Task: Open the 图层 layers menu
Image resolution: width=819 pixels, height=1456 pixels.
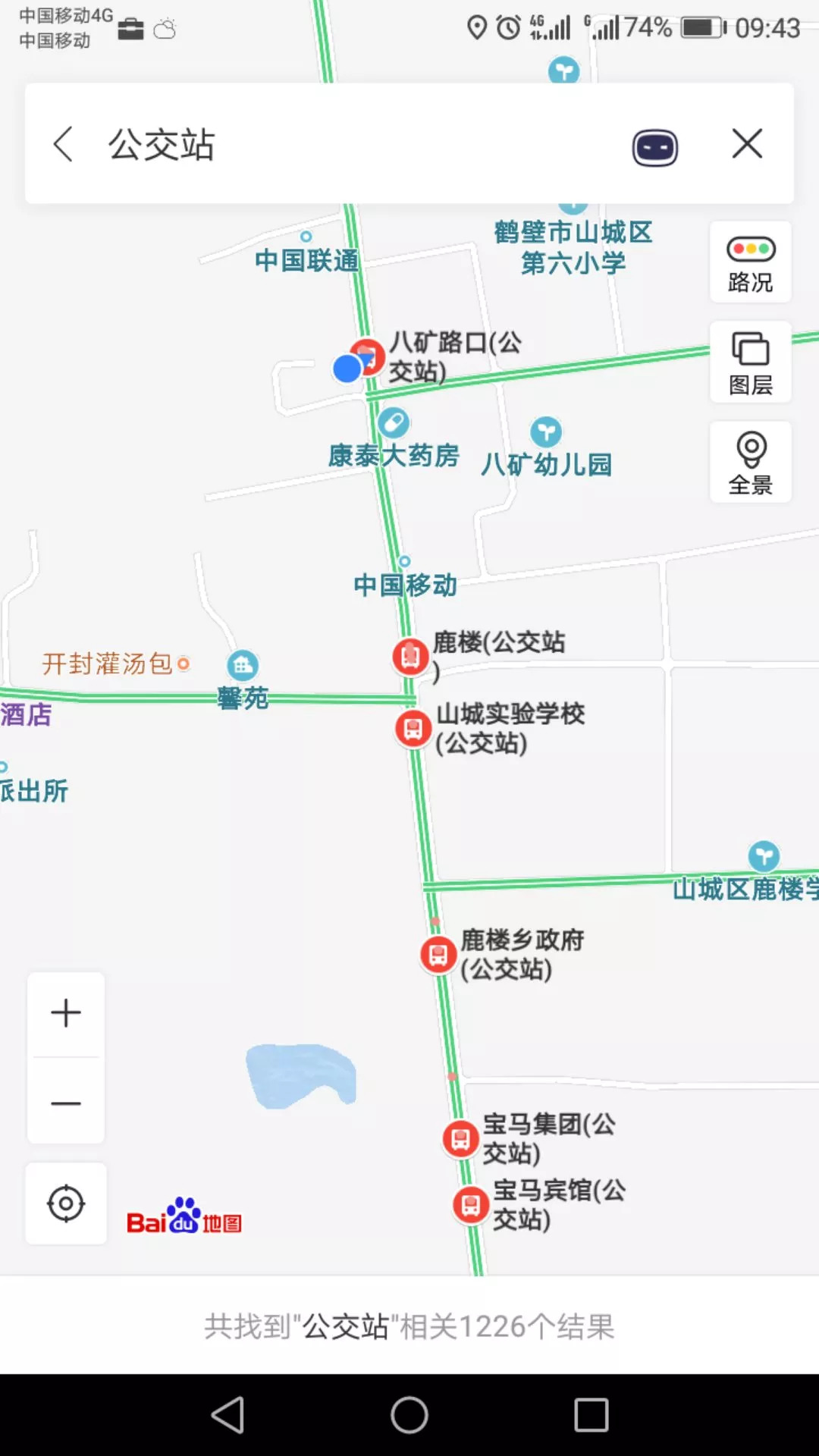Action: pyautogui.click(x=751, y=362)
